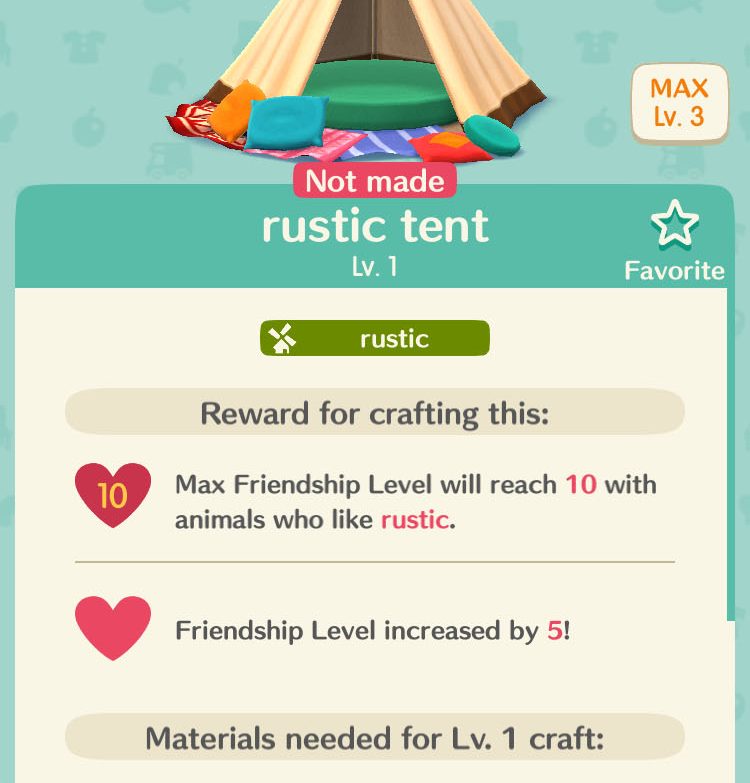Open the MAX Lv. 3 preview
This screenshot has height=783, width=750.
[678, 104]
